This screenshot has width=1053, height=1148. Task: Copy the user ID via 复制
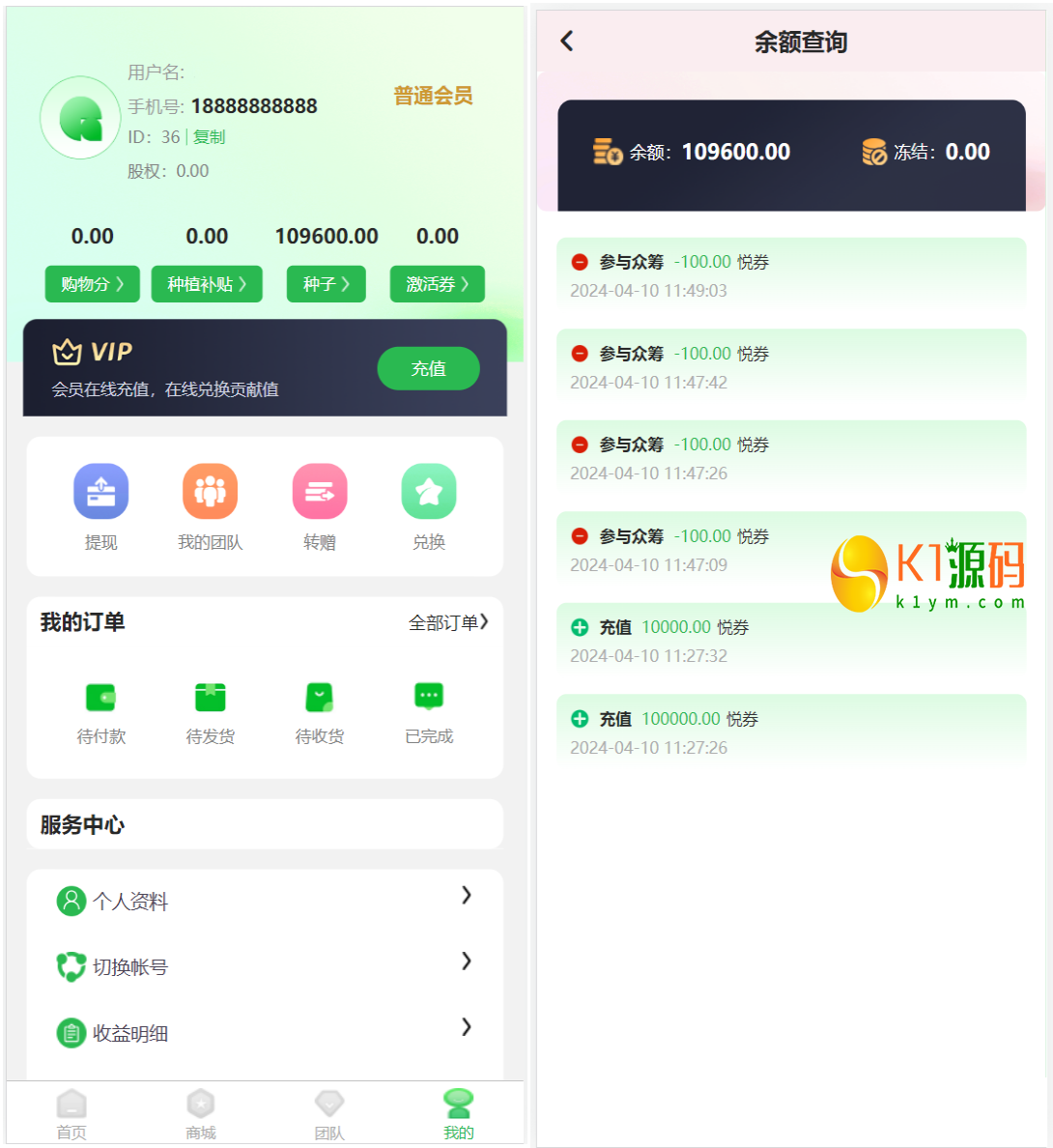tap(209, 137)
